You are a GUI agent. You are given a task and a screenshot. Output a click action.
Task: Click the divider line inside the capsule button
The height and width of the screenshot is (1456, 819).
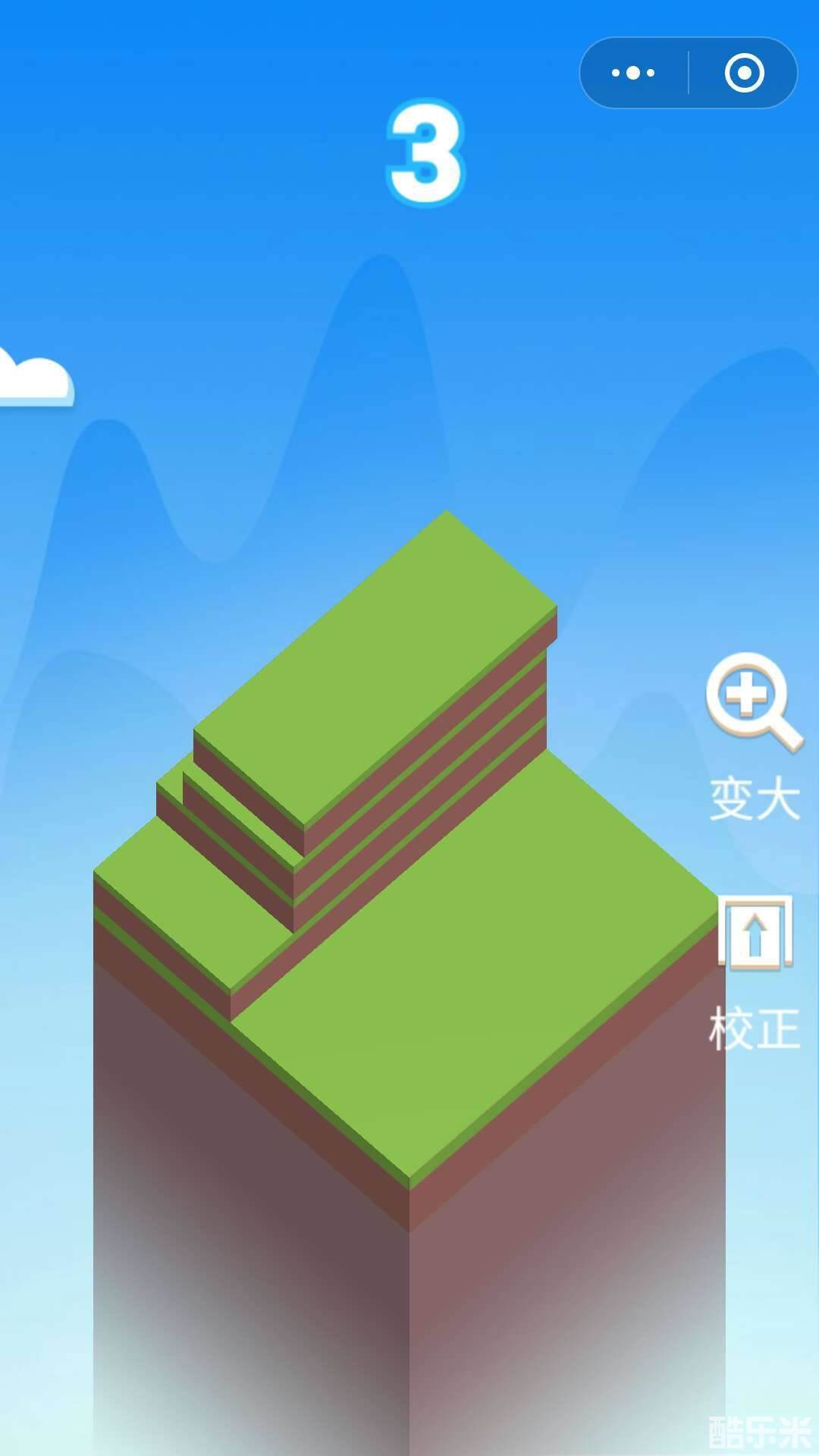[688, 72]
